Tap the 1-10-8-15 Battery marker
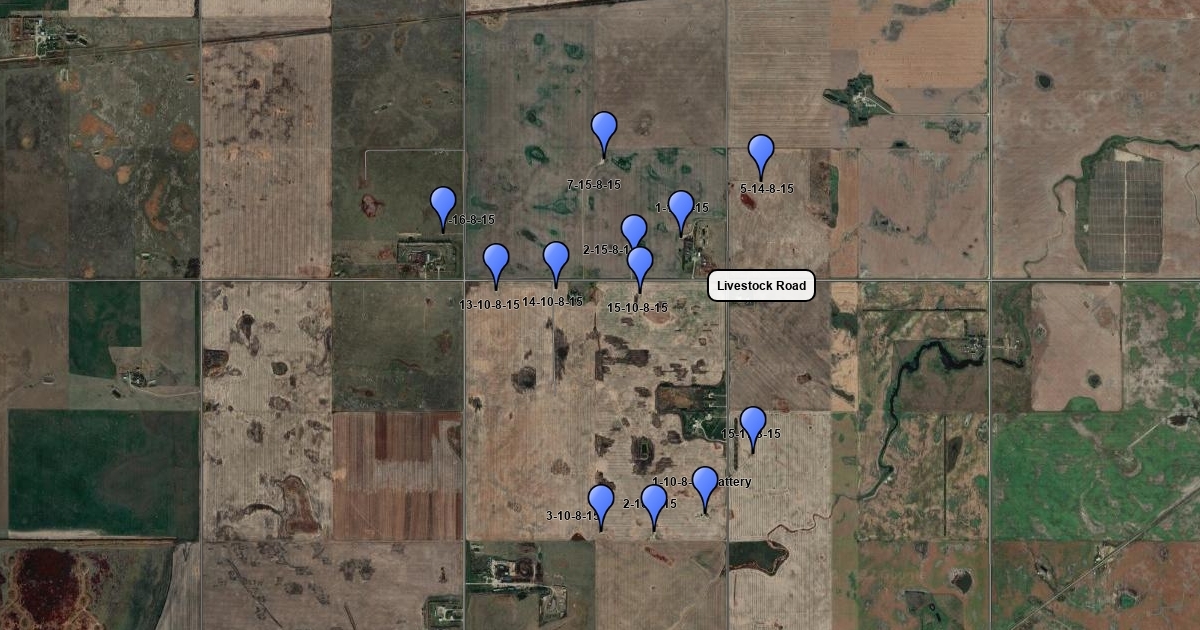The image size is (1200, 630). tap(705, 486)
